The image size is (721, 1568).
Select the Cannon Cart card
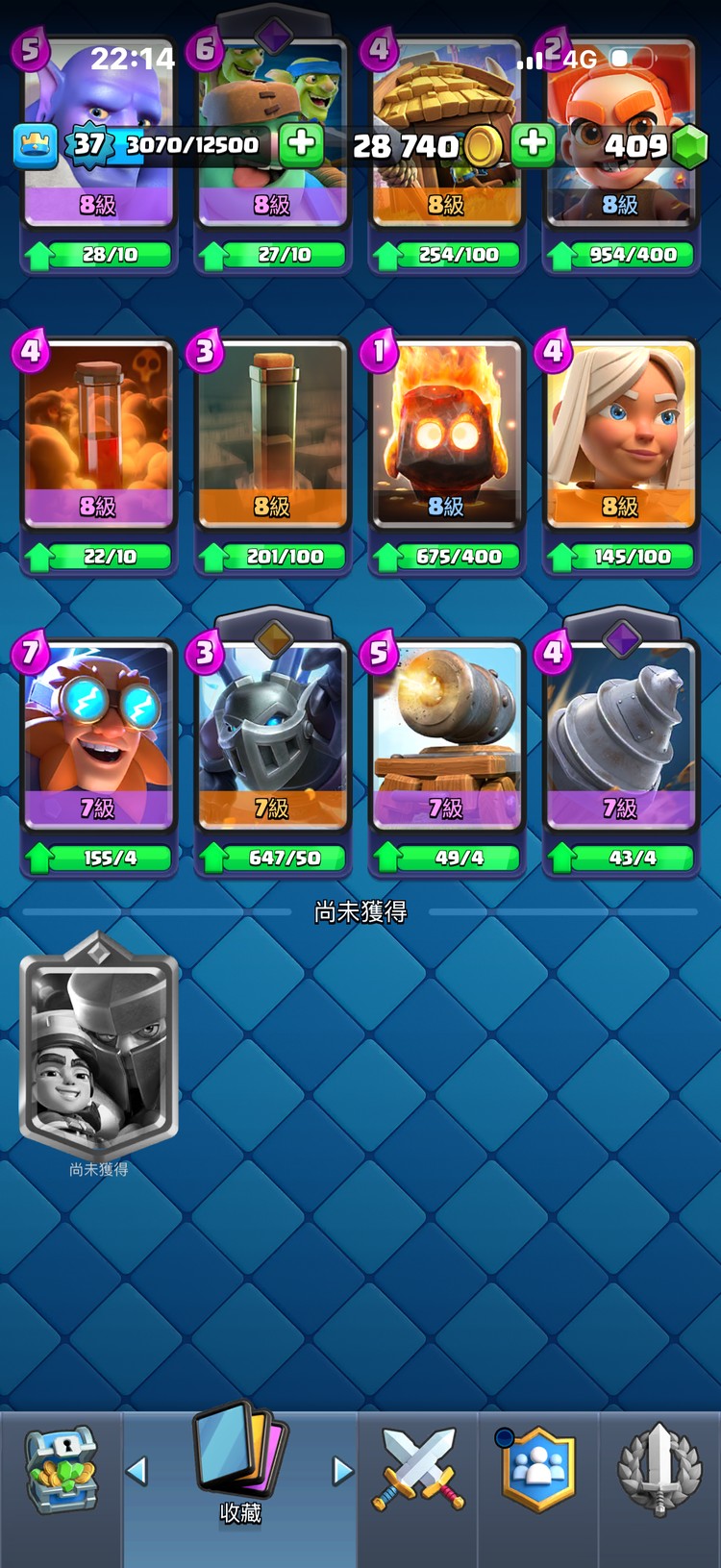tap(446, 740)
